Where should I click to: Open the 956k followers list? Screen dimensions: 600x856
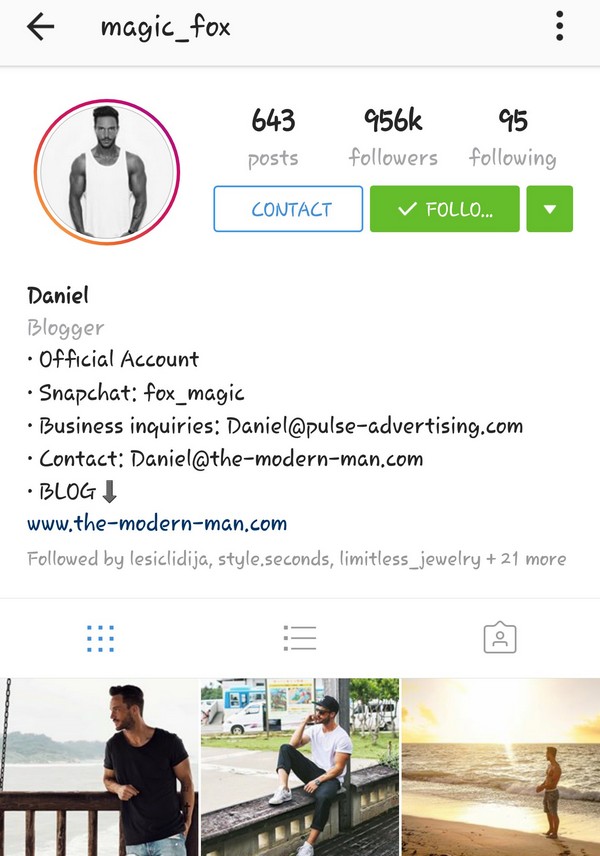coord(393,138)
